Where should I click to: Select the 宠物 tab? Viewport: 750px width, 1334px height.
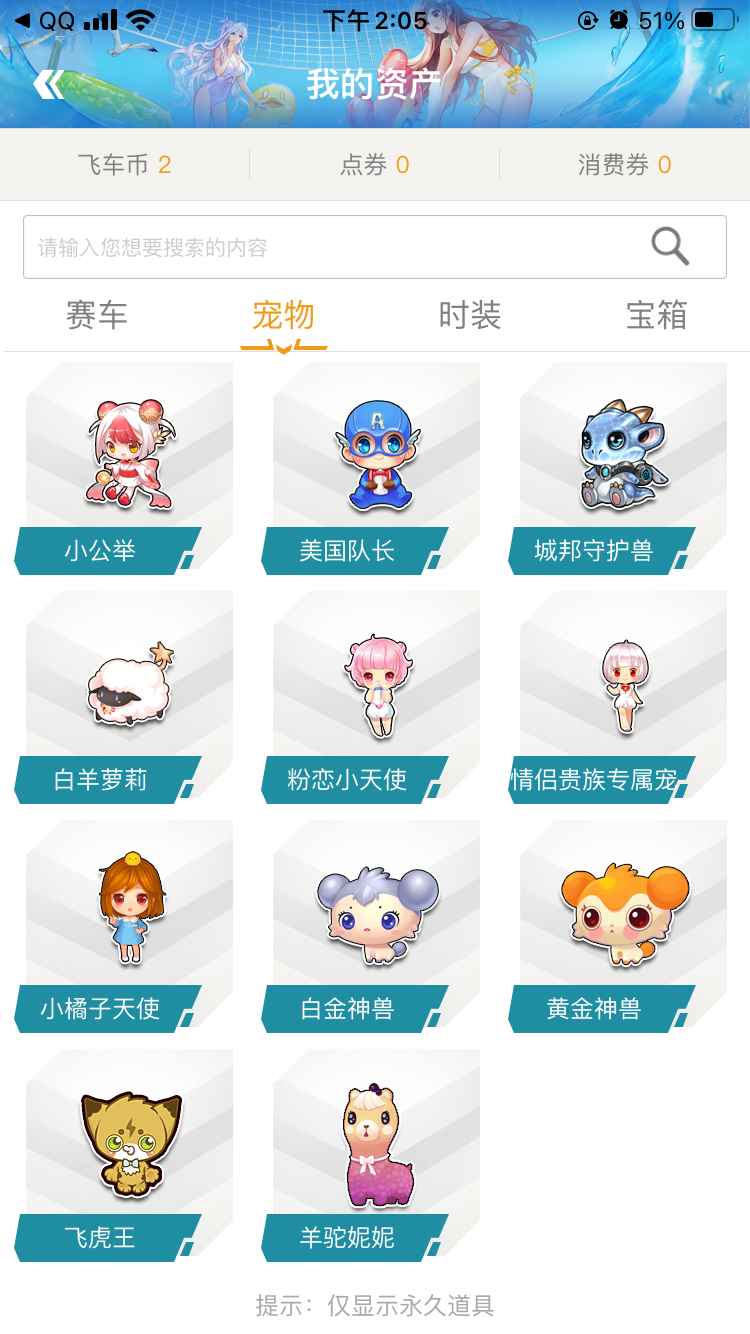click(x=283, y=316)
